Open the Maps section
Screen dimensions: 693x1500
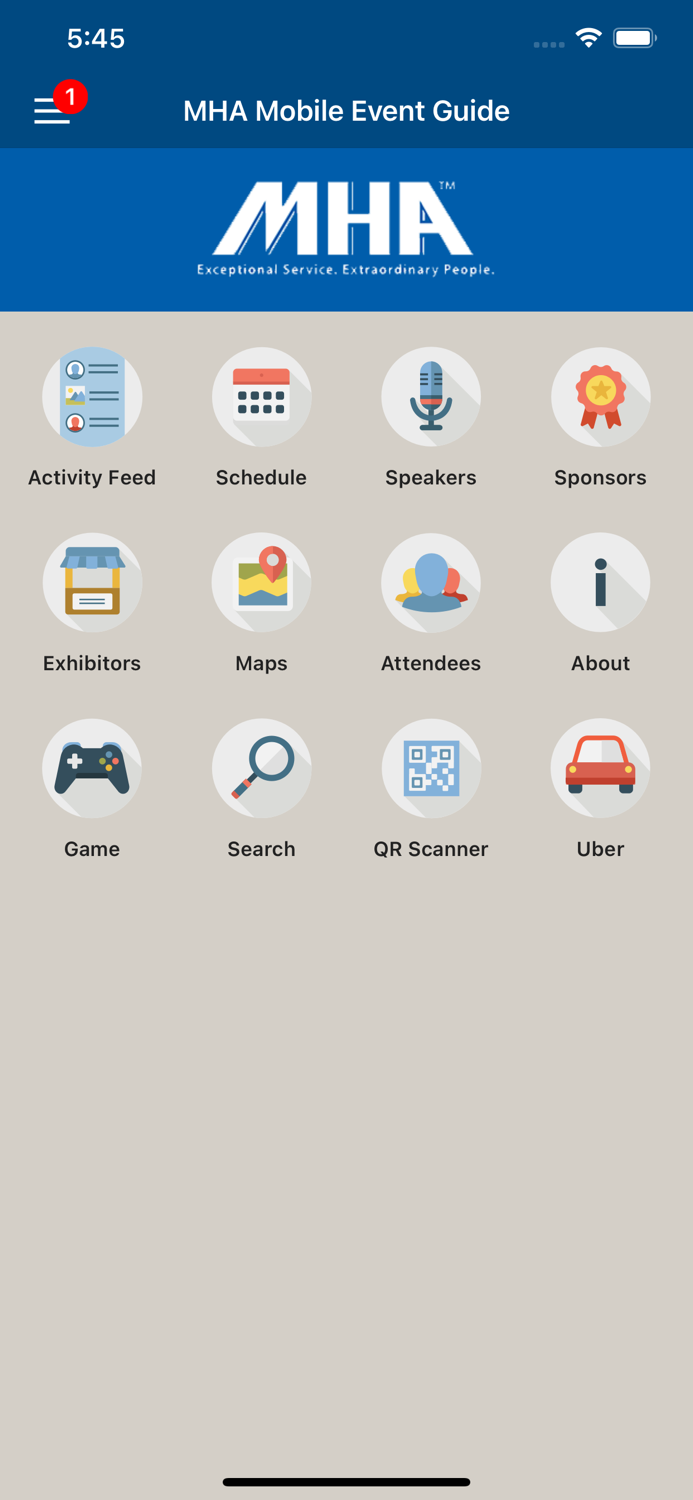click(261, 583)
